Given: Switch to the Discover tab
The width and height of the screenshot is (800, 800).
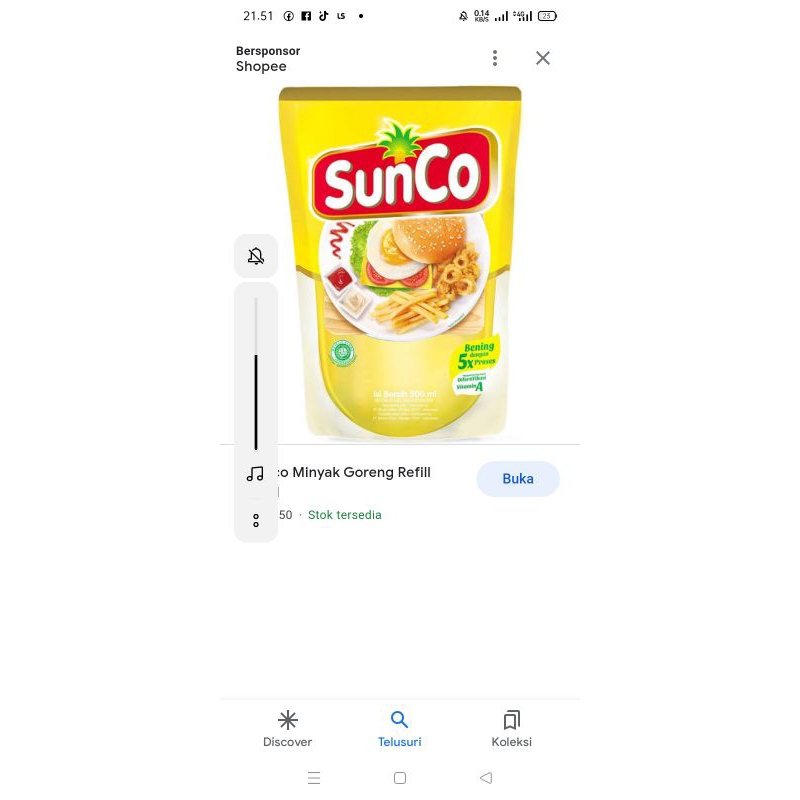Looking at the screenshot, I should pyautogui.click(x=288, y=729).
